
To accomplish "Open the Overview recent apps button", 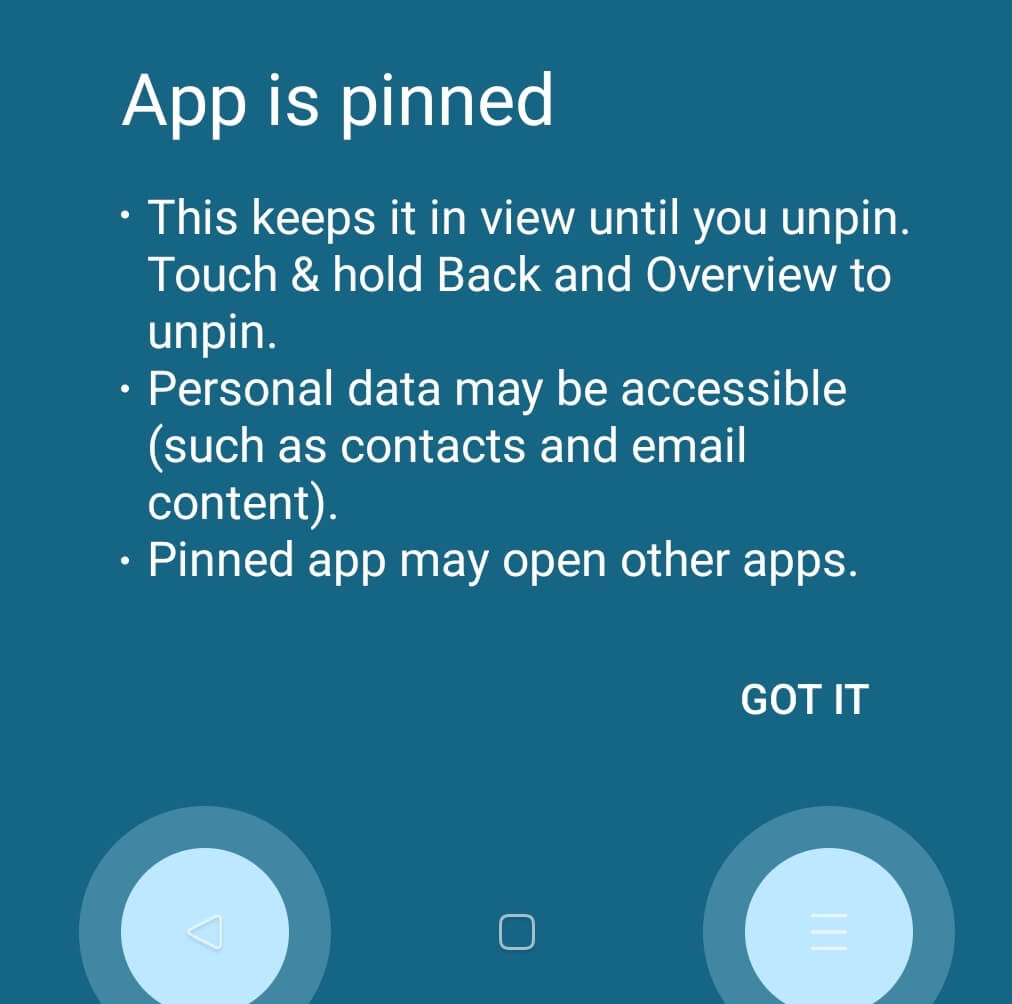I will point(828,932).
